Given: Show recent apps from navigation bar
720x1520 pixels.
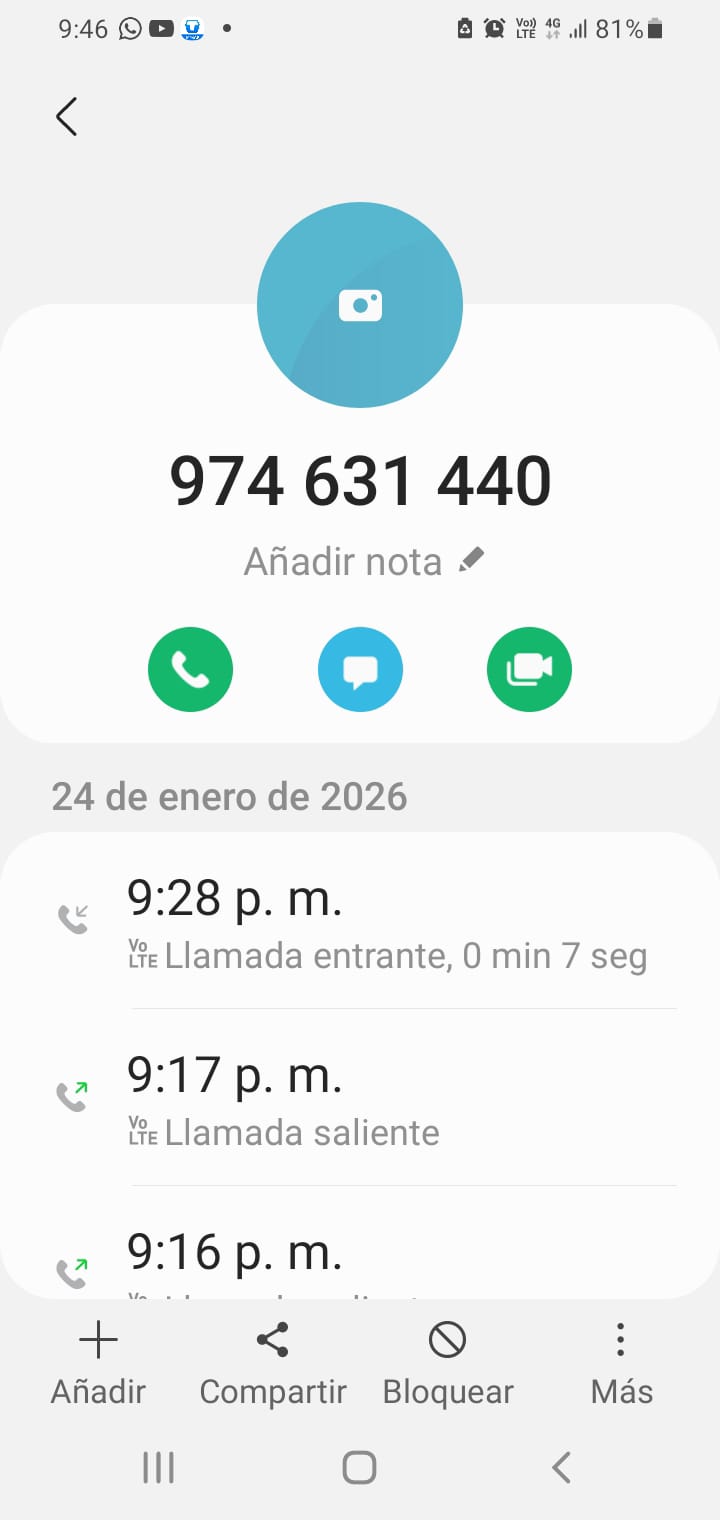Looking at the screenshot, I should pos(159,1468).
